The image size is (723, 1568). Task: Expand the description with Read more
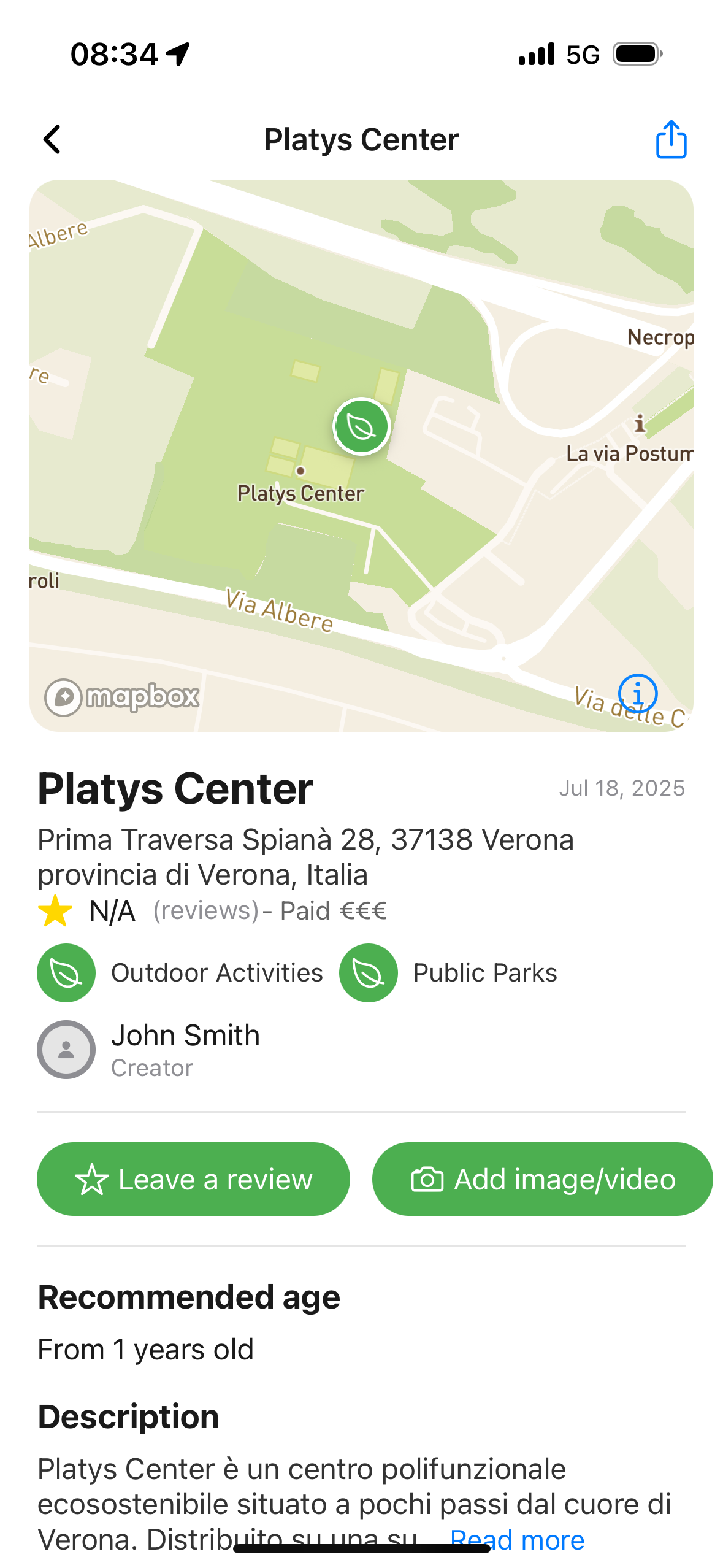point(517,1539)
